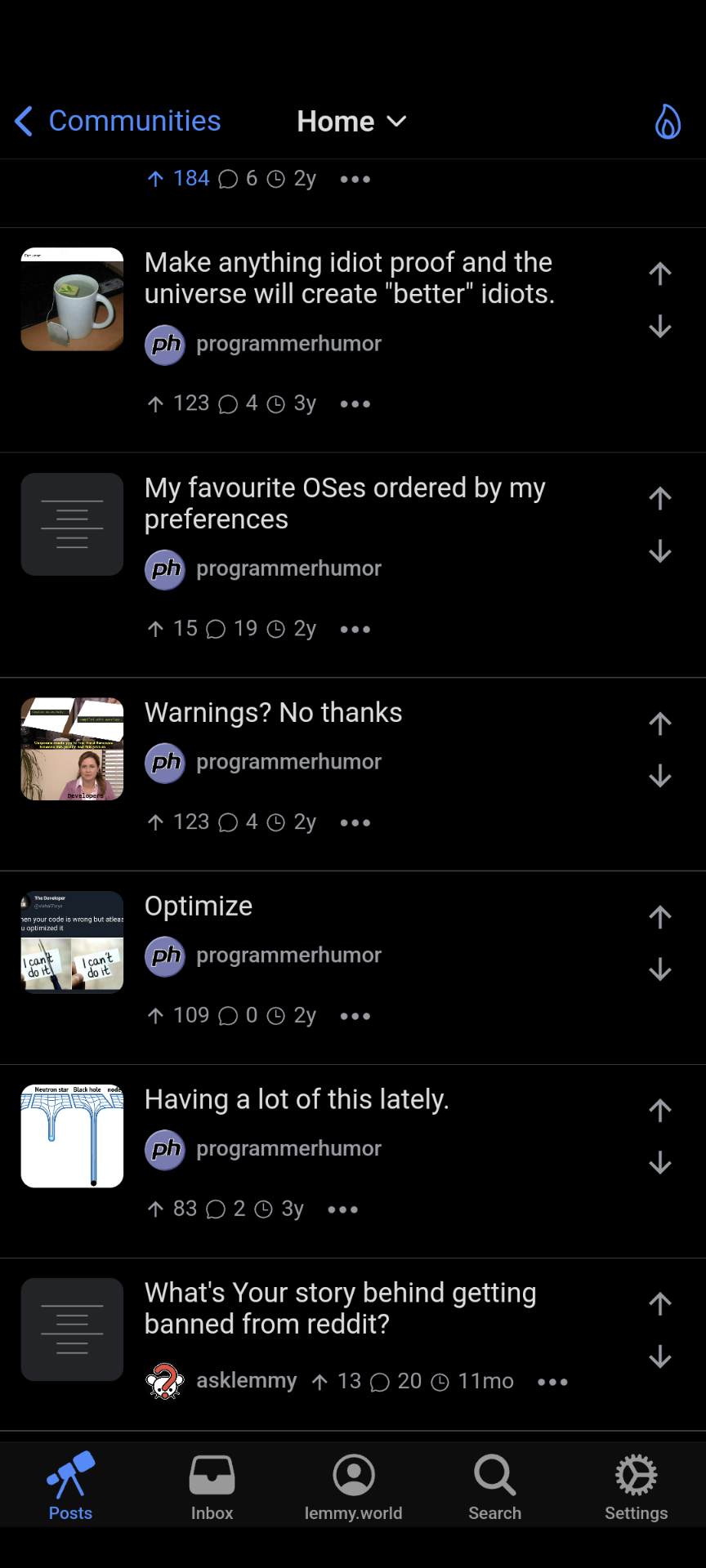Open the flame sort options icon
The image size is (706, 1568).
tap(668, 122)
